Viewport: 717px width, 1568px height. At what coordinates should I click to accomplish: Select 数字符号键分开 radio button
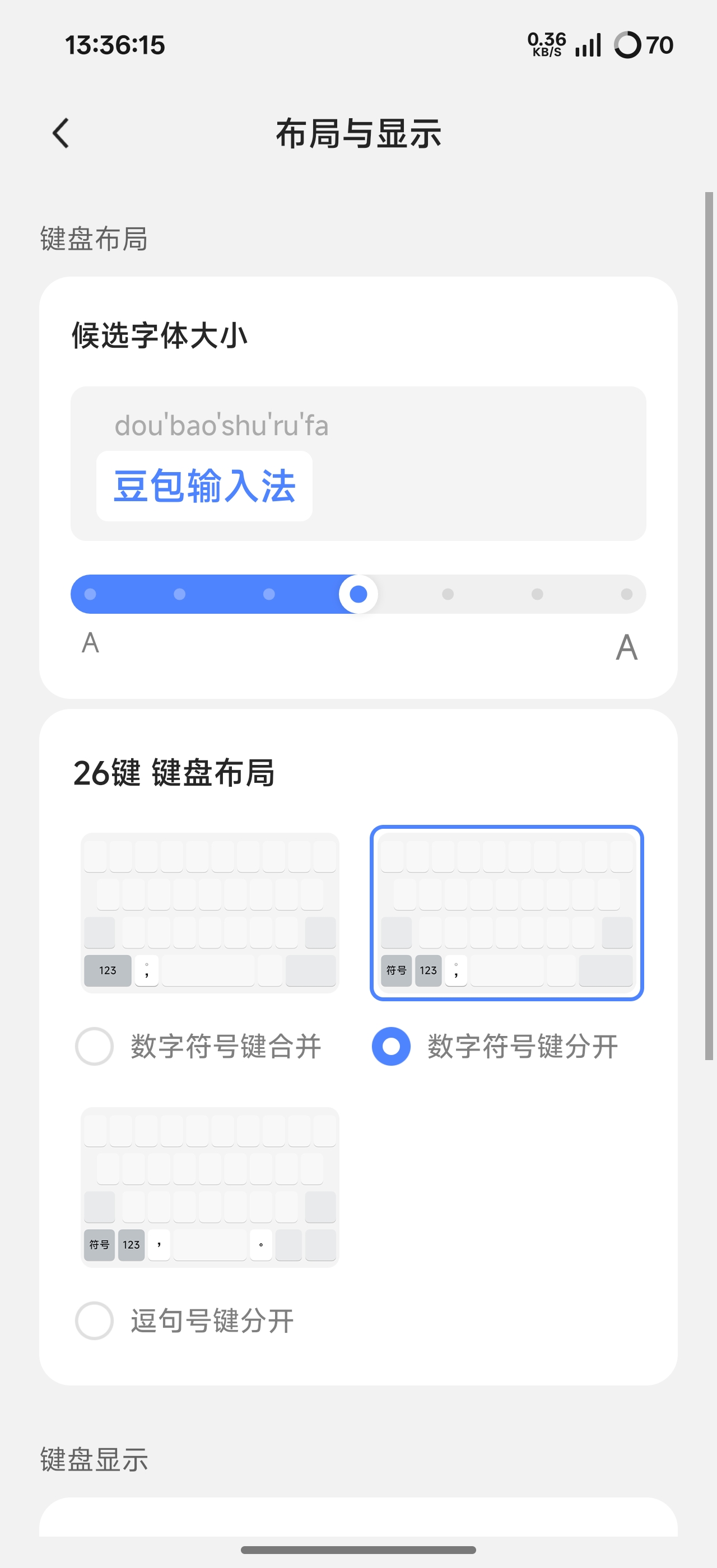[391, 1046]
